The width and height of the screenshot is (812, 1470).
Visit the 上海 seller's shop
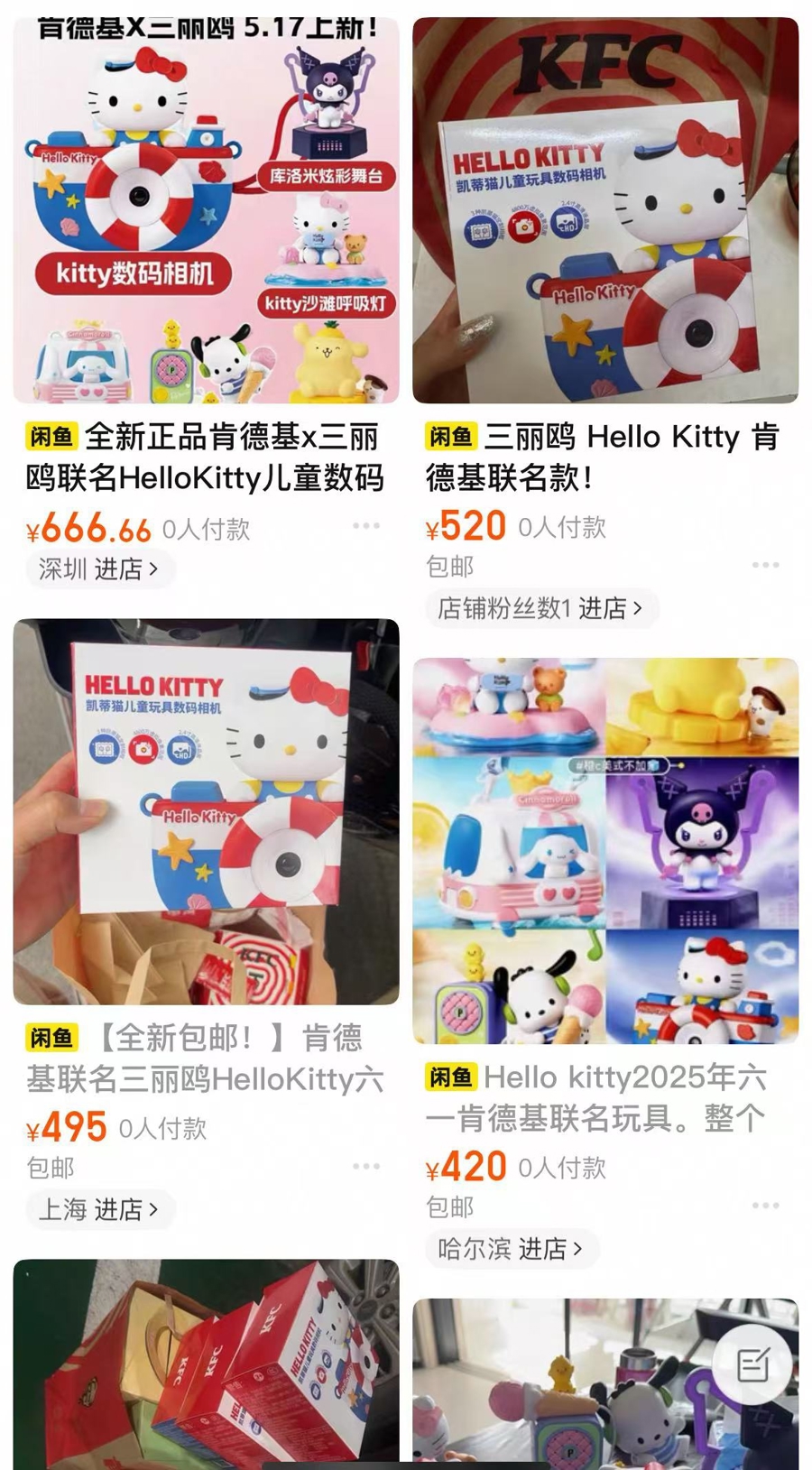tap(99, 1209)
